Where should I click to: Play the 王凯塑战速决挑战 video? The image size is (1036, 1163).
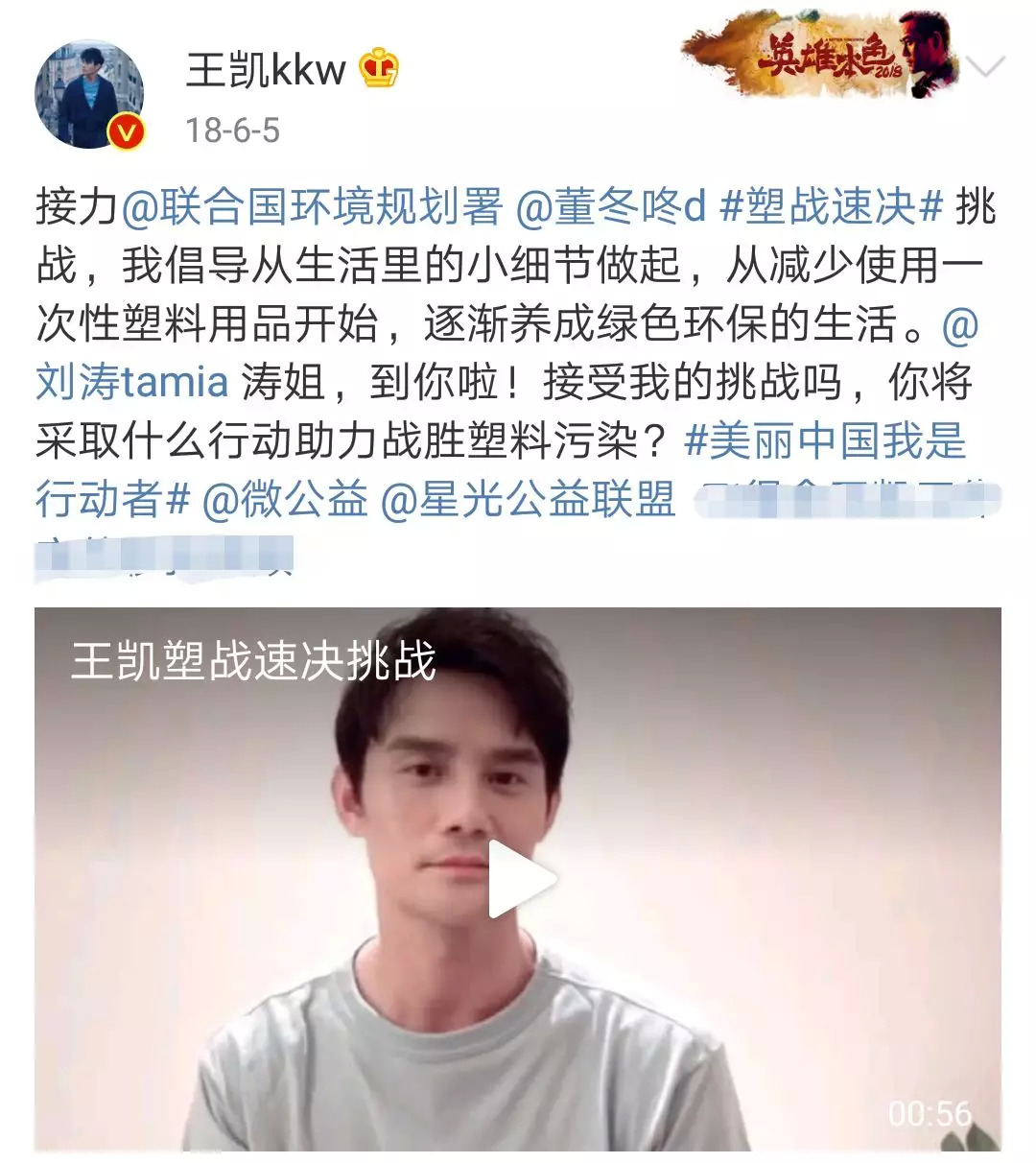(x=519, y=879)
